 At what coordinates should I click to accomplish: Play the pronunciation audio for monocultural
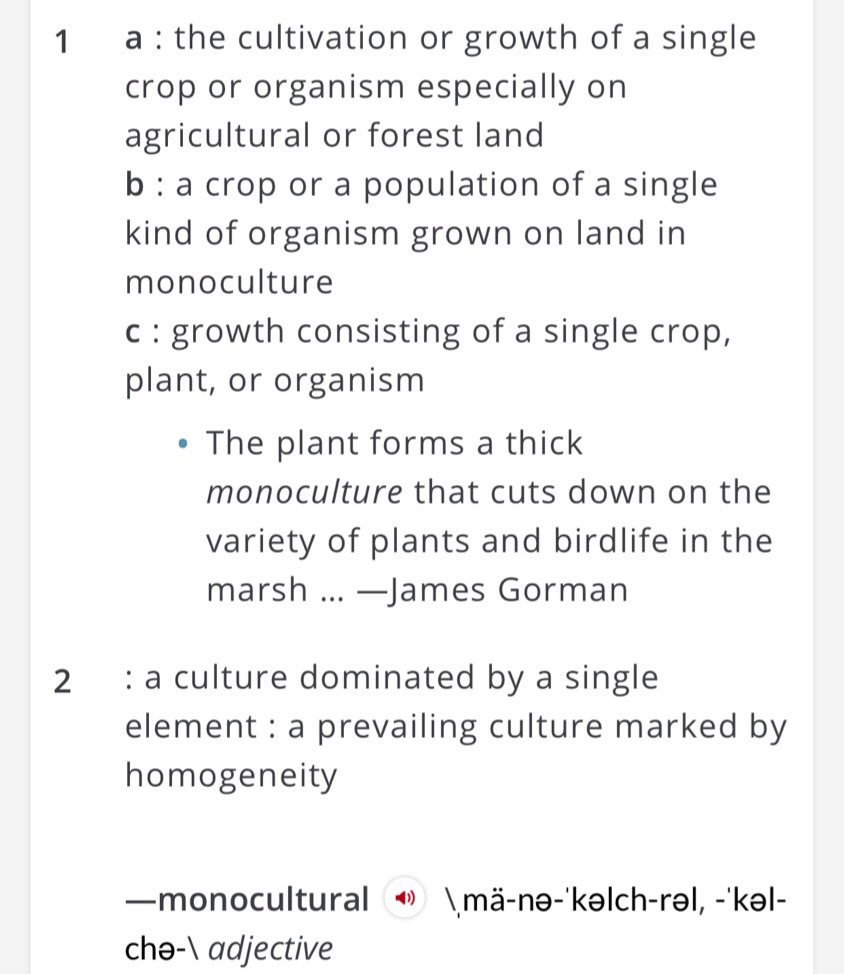click(x=405, y=898)
